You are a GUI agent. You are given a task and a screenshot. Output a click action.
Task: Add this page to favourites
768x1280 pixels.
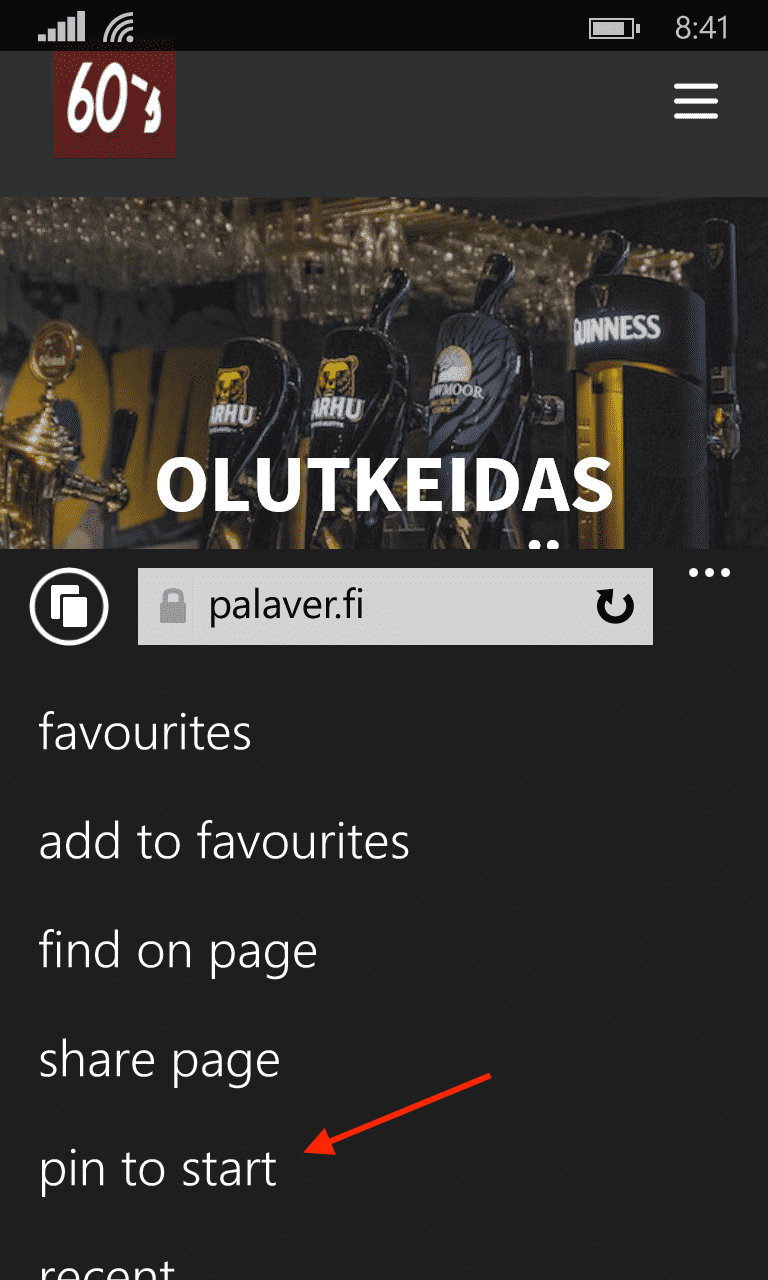point(224,842)
